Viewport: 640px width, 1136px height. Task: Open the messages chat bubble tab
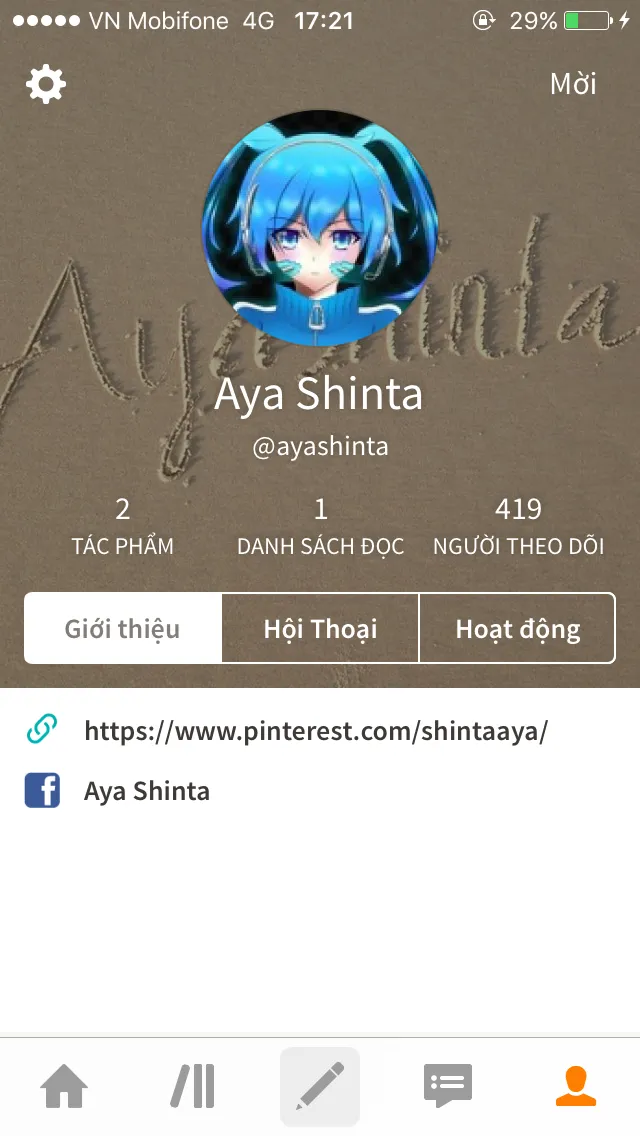pos(447,1086)
